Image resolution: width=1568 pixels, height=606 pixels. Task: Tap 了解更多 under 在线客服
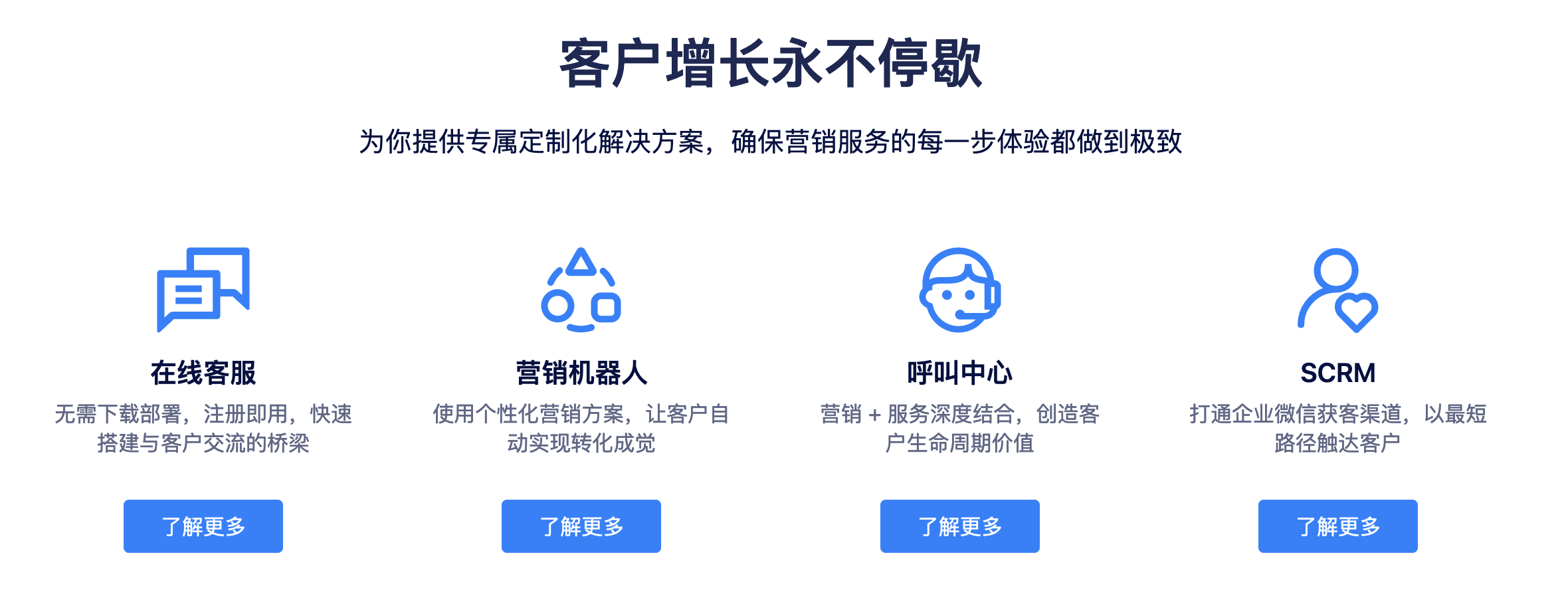coord(203,526)
